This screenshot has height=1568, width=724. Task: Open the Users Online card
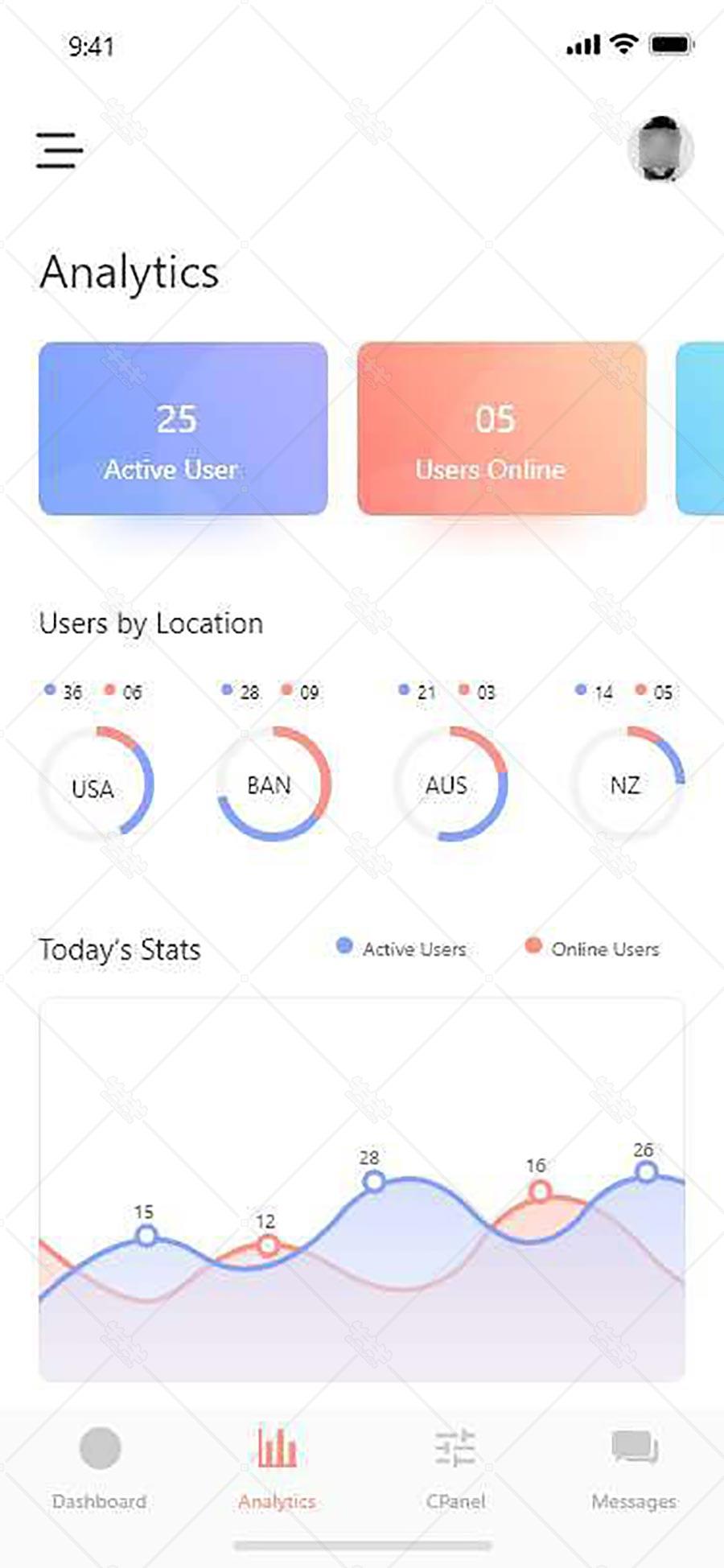pyautogui.click(x=502, y=429)
